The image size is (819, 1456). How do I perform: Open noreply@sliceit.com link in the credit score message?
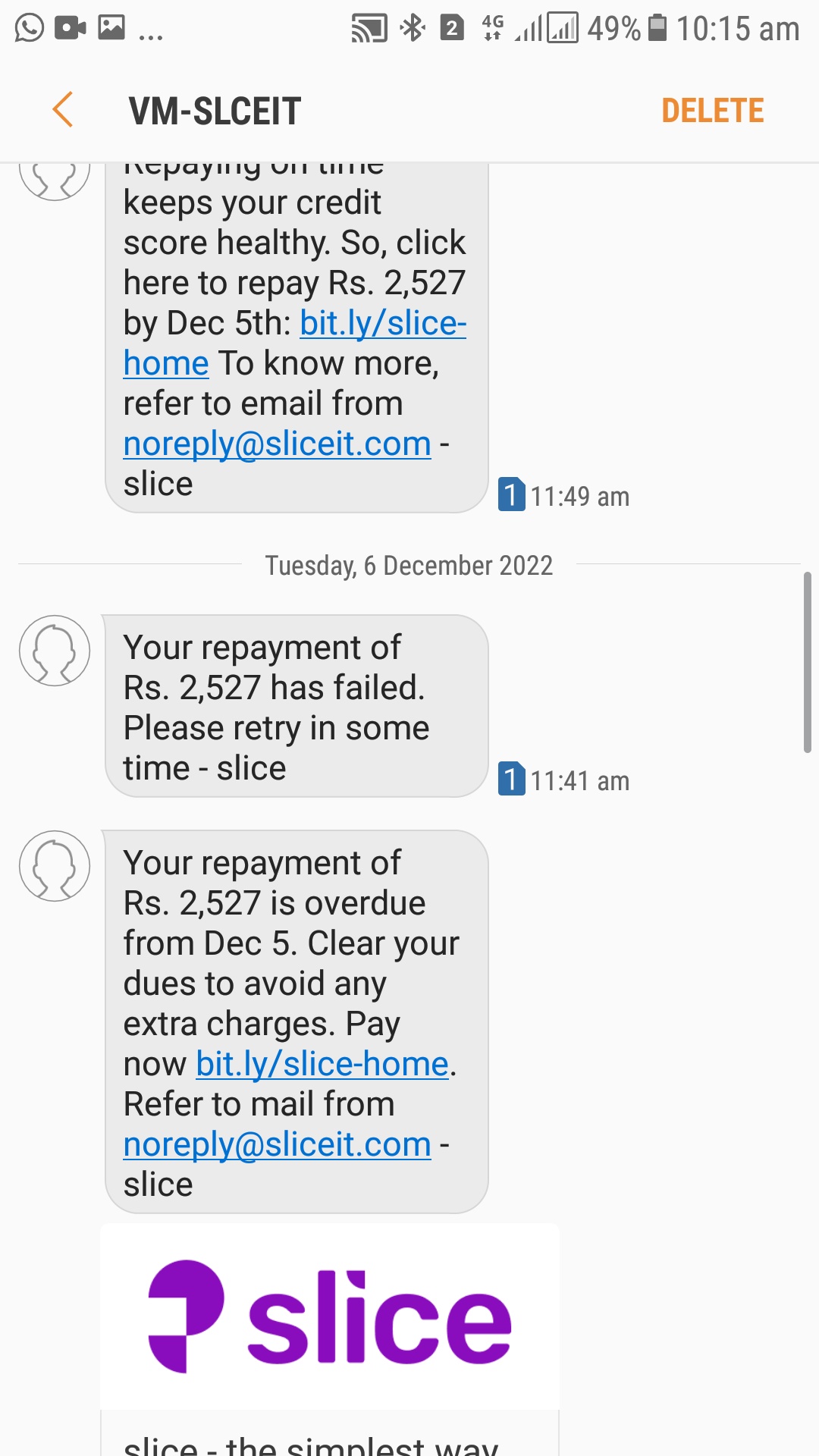(x=277, y=444)
